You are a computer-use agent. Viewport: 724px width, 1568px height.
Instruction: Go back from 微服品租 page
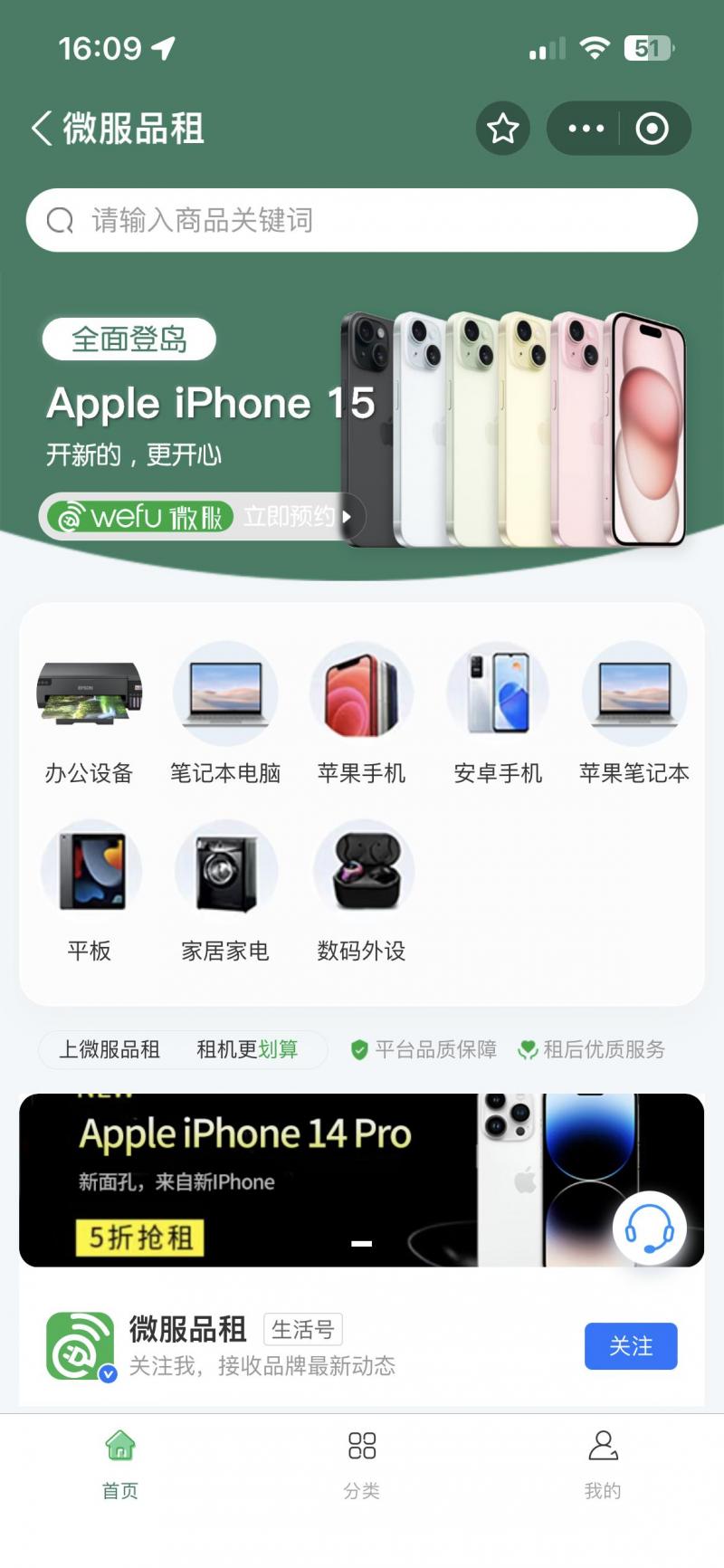click(x=42, y=129)
